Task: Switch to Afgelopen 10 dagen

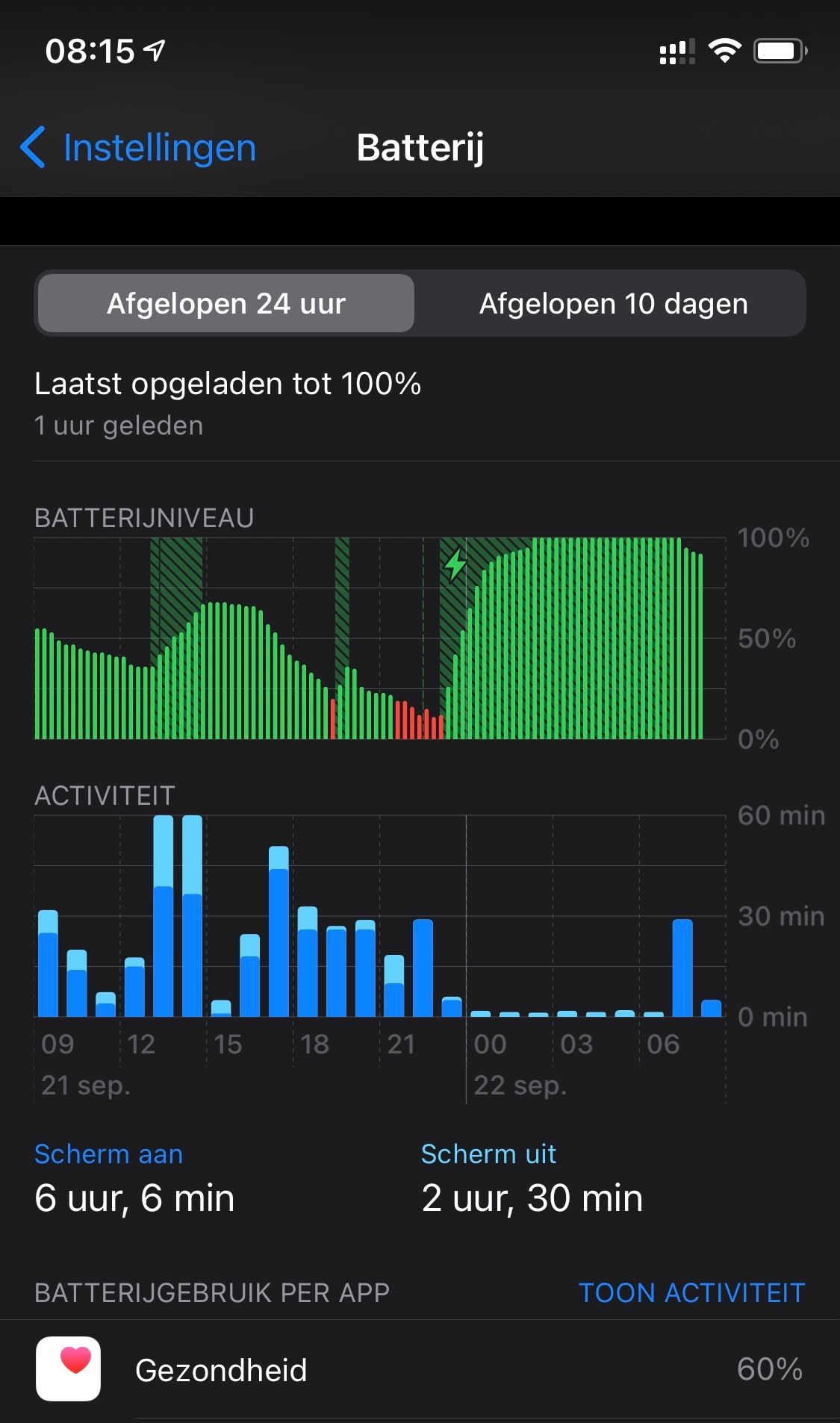Action: (x=612, y=304)
